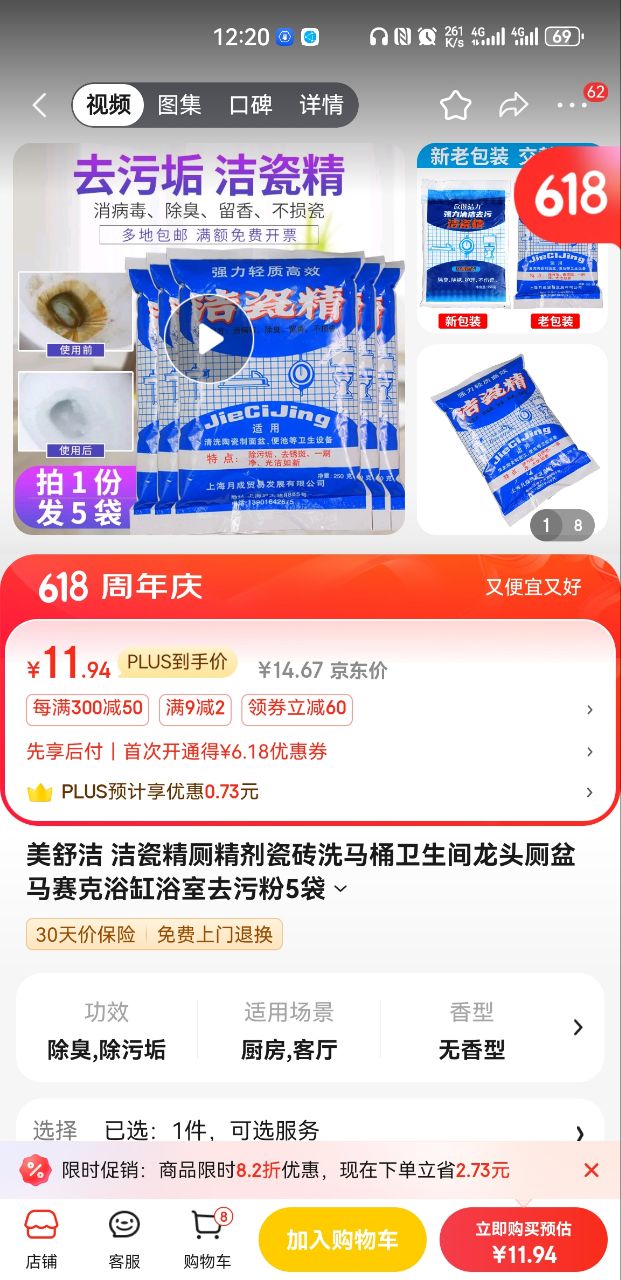Open the 选择 options row
Viewport: 621px width, 1280px height.
[310, 1131]
